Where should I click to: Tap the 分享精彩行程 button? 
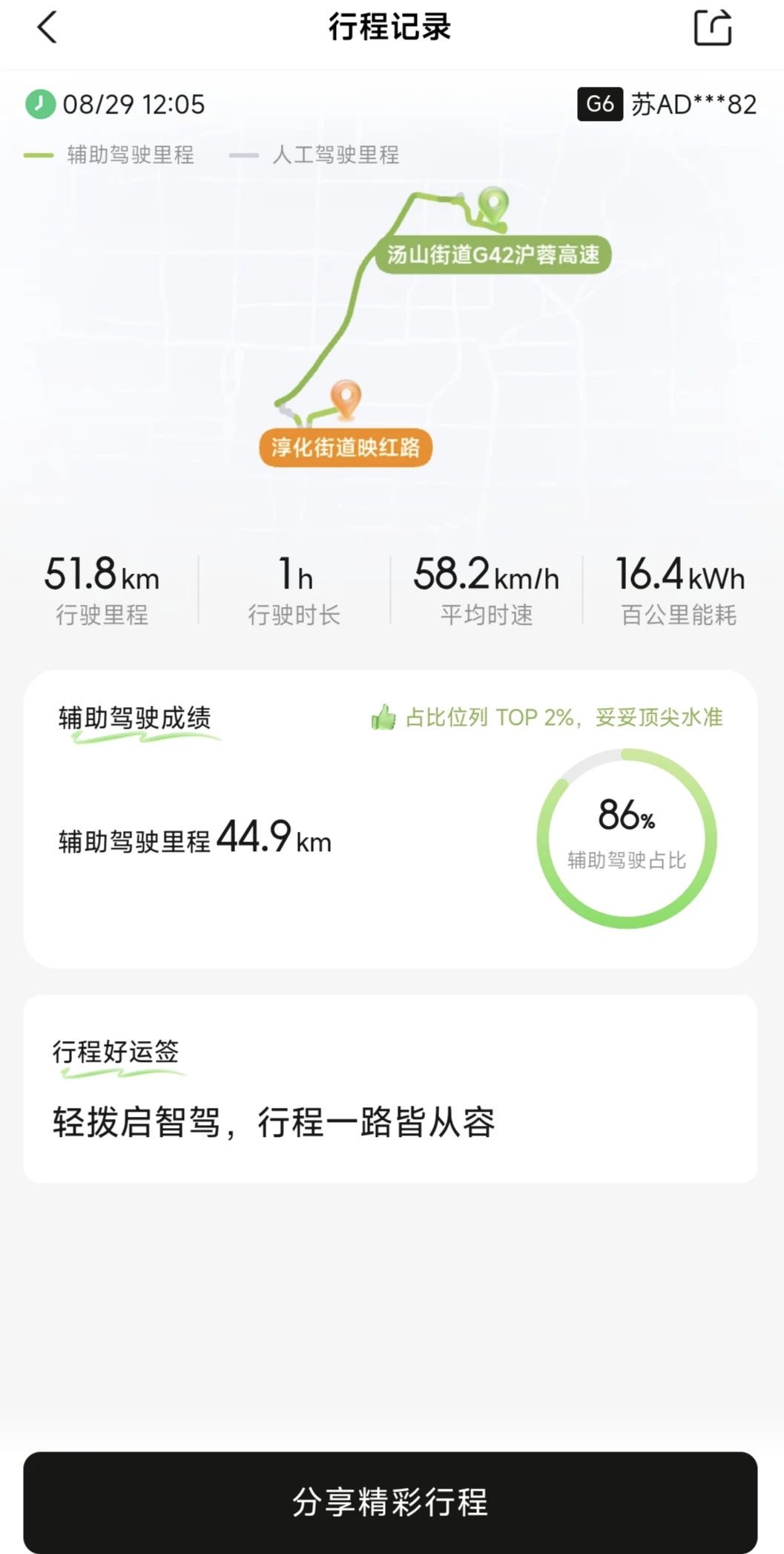(390, 1502)
